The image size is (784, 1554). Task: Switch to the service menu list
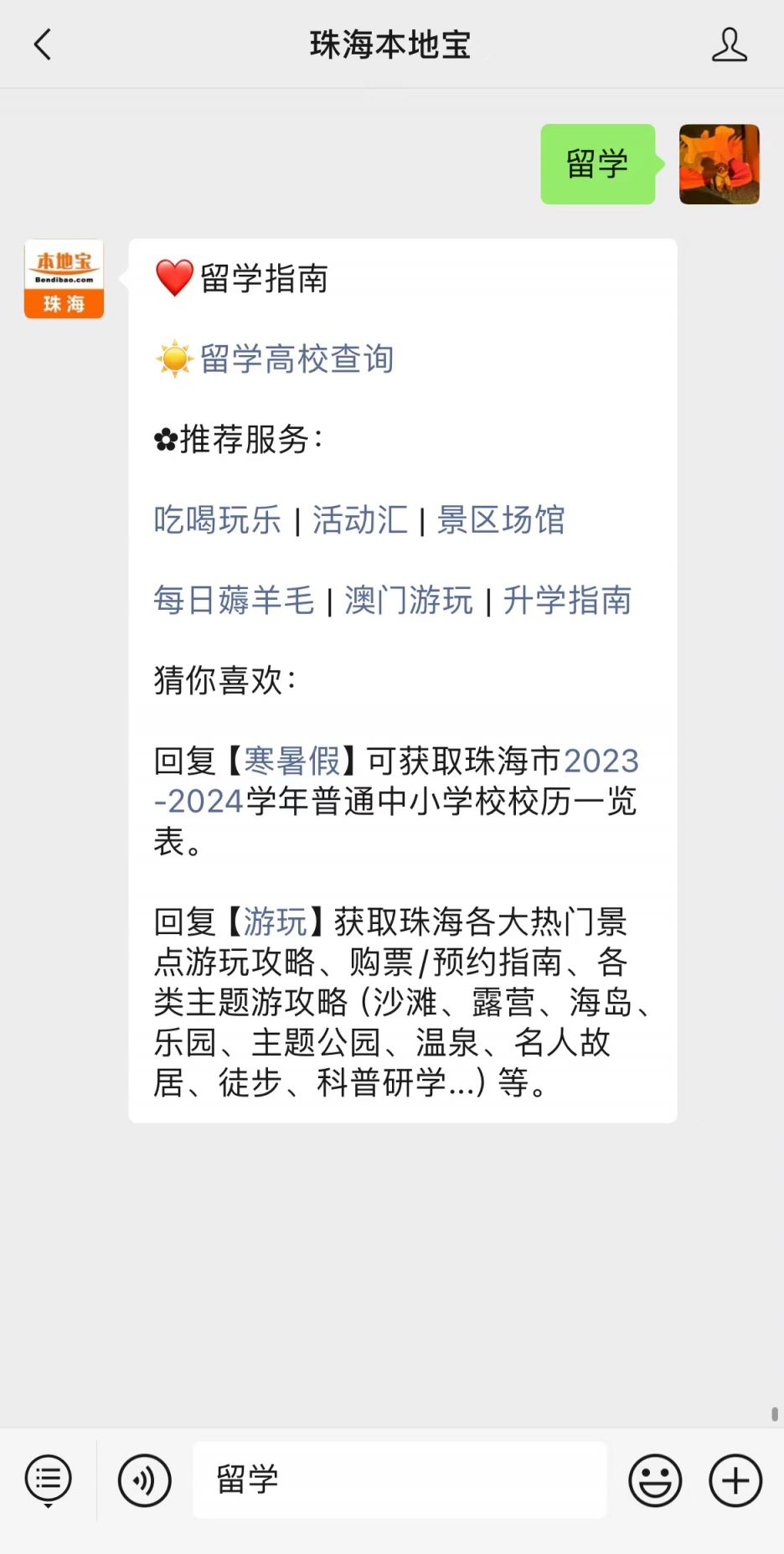pos(49,1480)
